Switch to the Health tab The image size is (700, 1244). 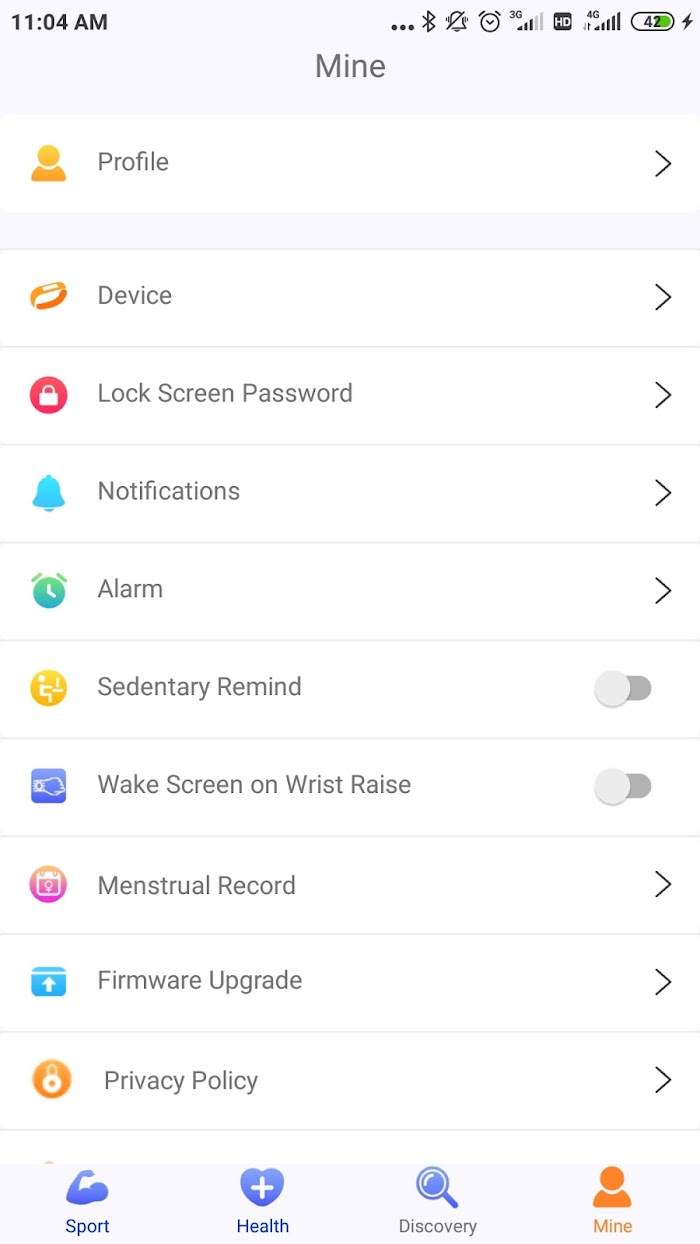263,1203
